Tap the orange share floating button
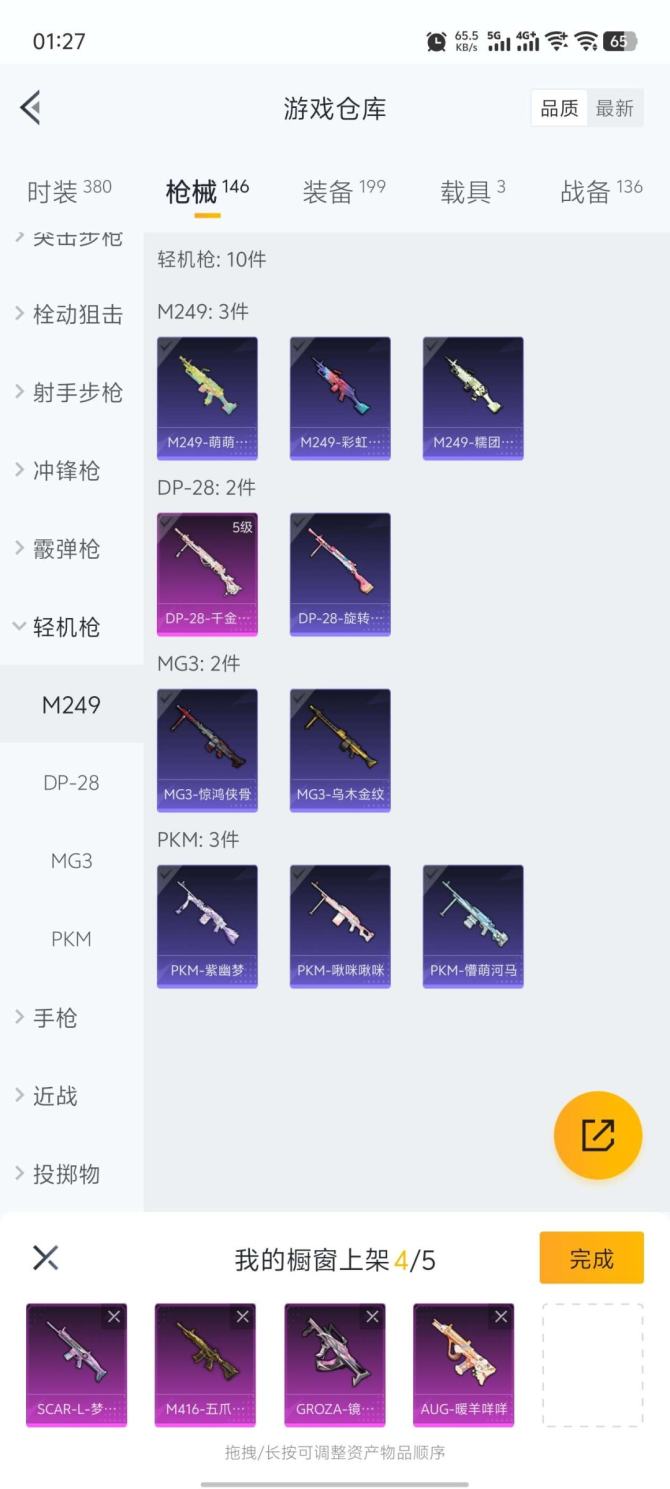670x1489 pixels. [x=598, y=1135]
